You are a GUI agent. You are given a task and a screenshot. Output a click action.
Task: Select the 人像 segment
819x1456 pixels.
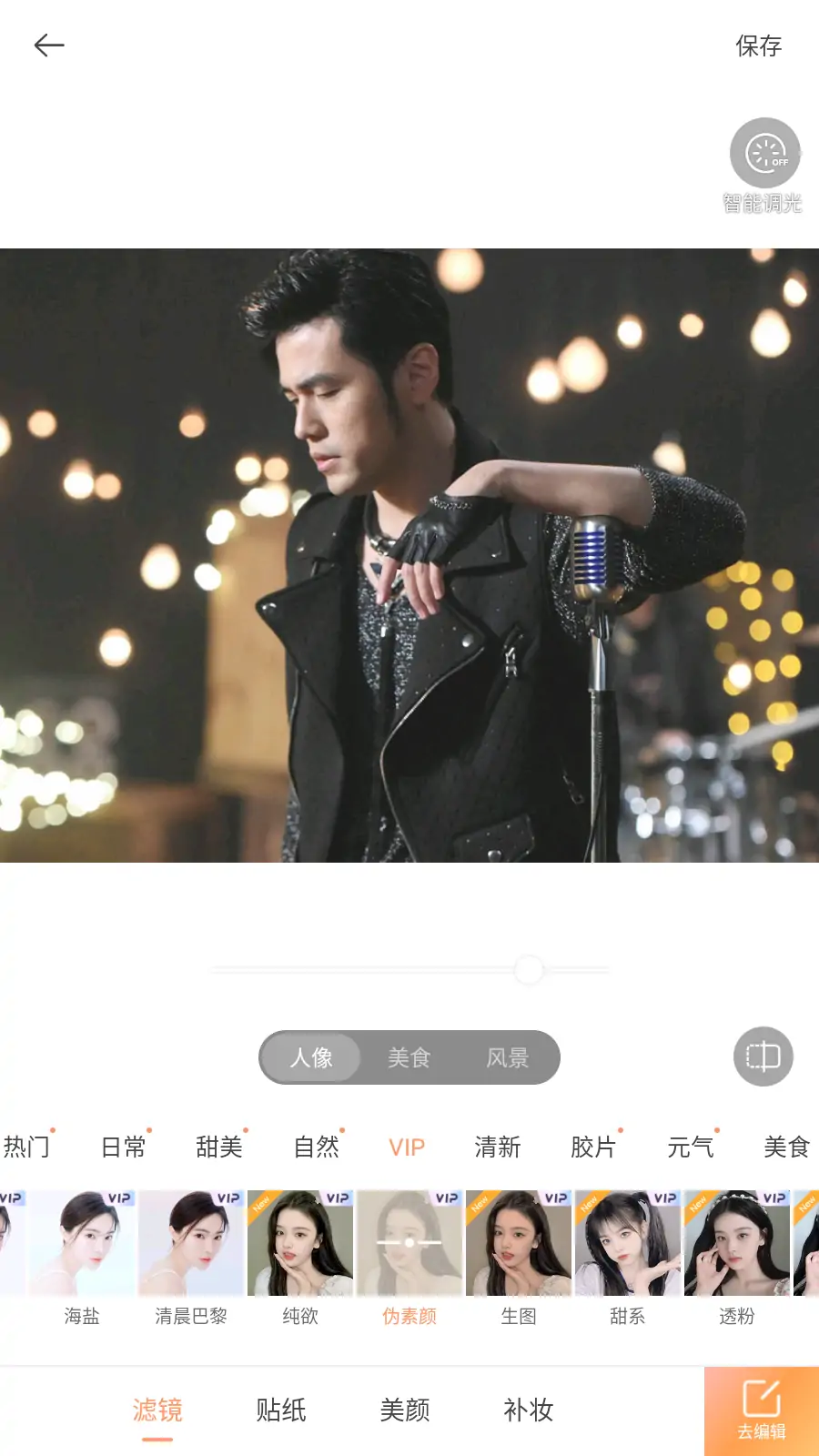tap(311, 1057)
